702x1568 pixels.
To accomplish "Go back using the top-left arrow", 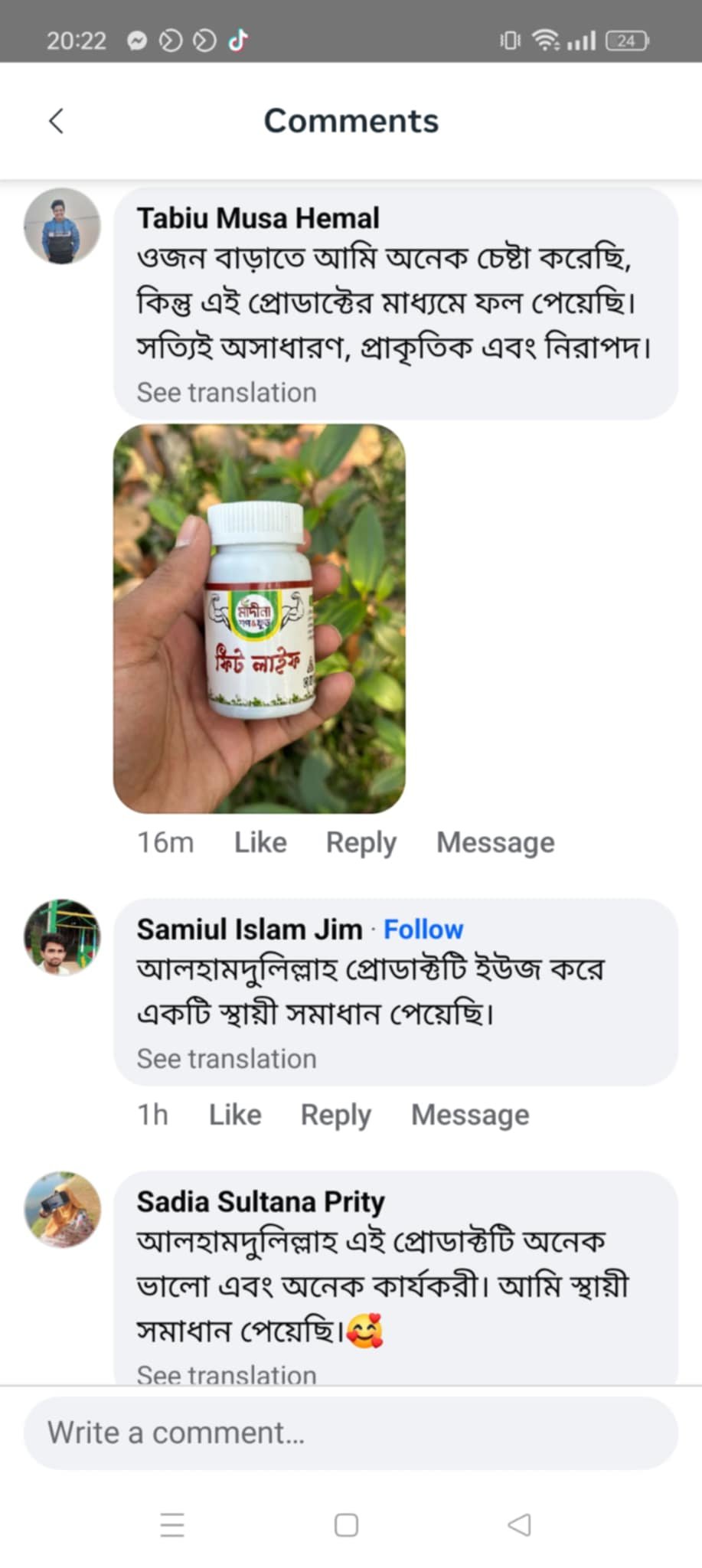I will (x=56, y=120).
